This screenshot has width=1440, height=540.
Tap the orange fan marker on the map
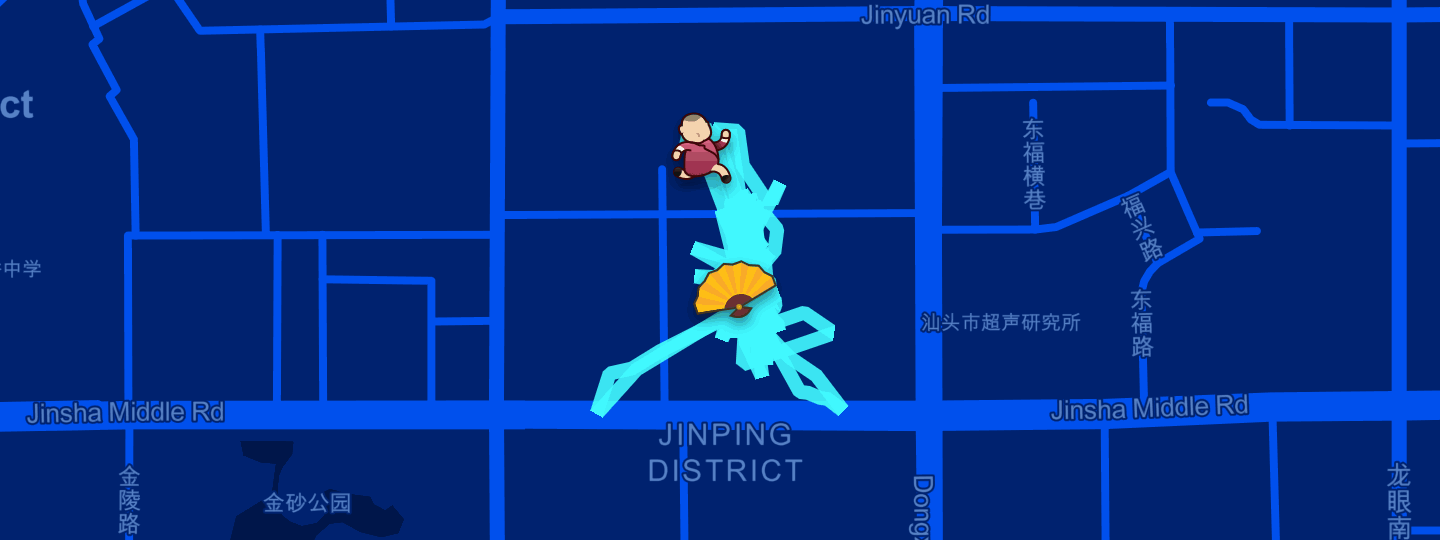[736, 289]
